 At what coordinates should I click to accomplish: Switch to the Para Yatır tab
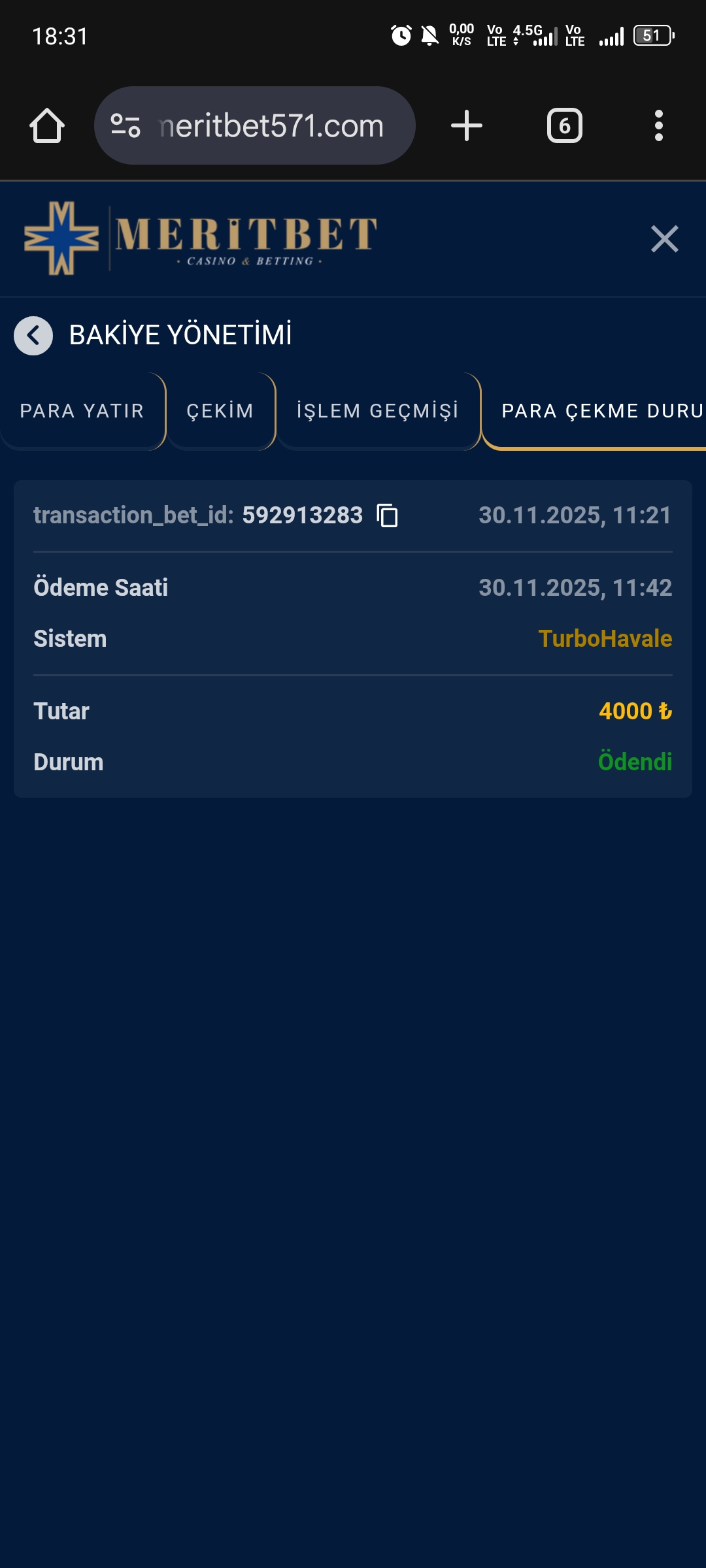coord(82,411)
